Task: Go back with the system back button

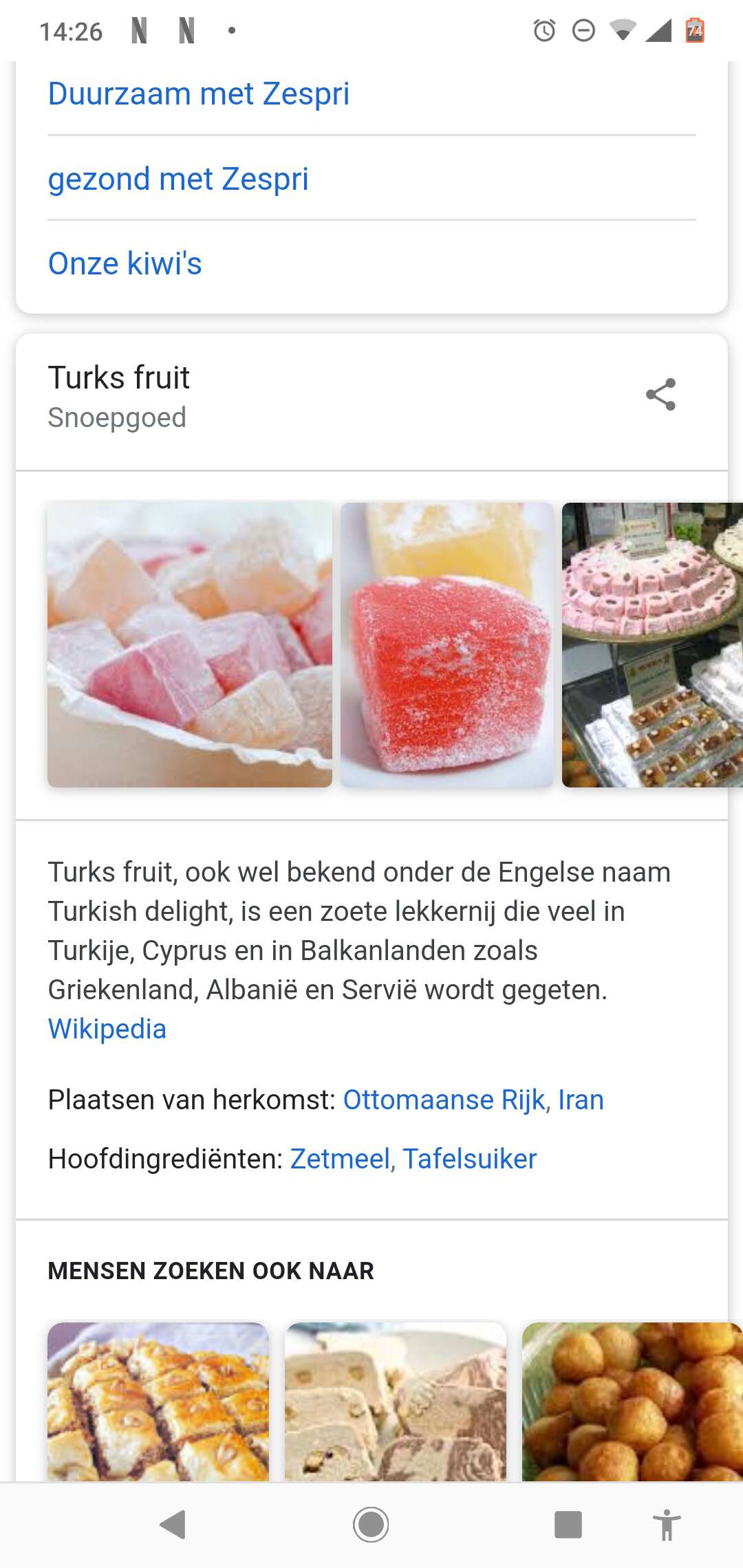Action: [173, 1525]
